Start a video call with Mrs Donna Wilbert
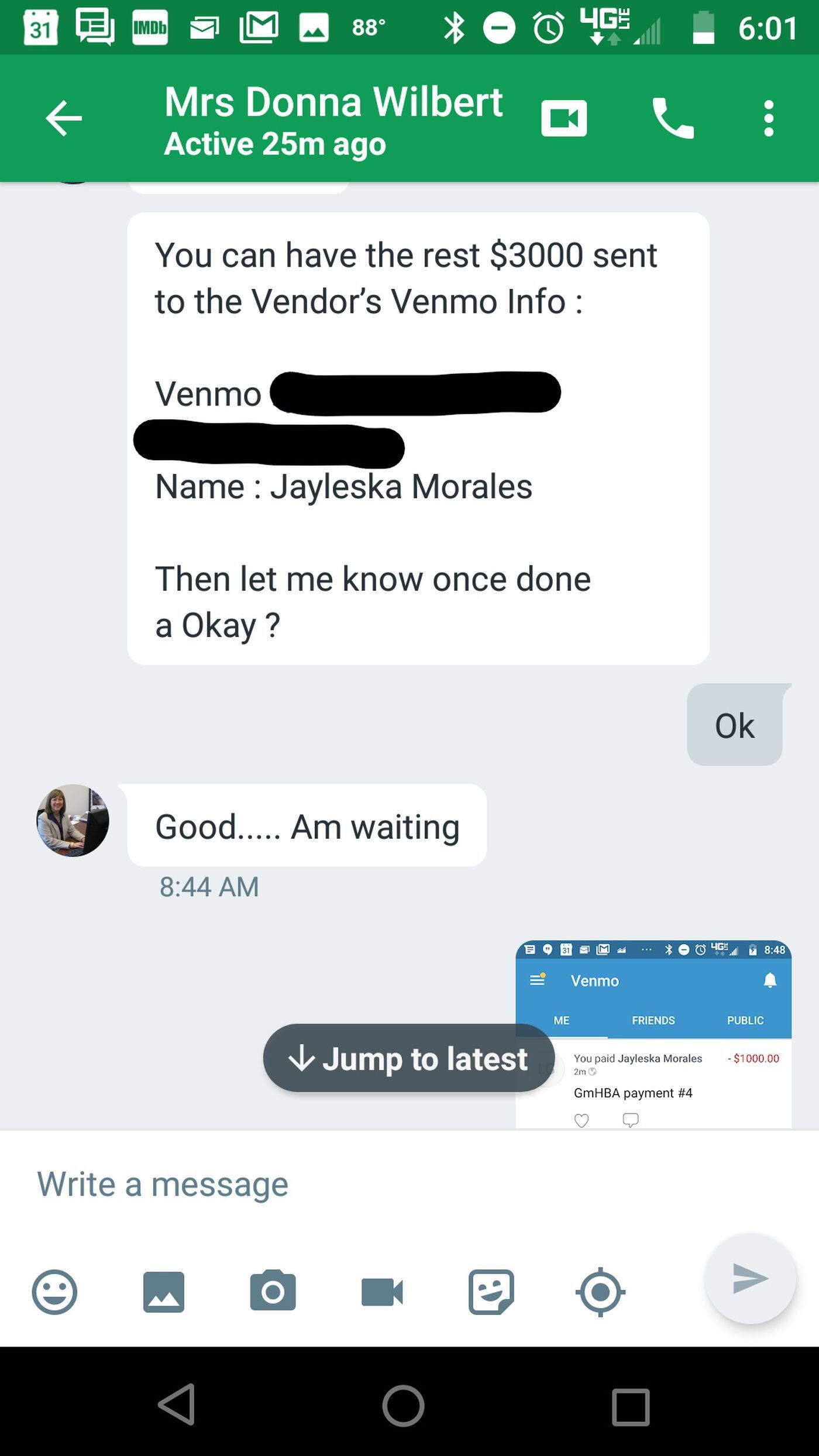This screenshot has height=1456, width=819. point(563,119)
